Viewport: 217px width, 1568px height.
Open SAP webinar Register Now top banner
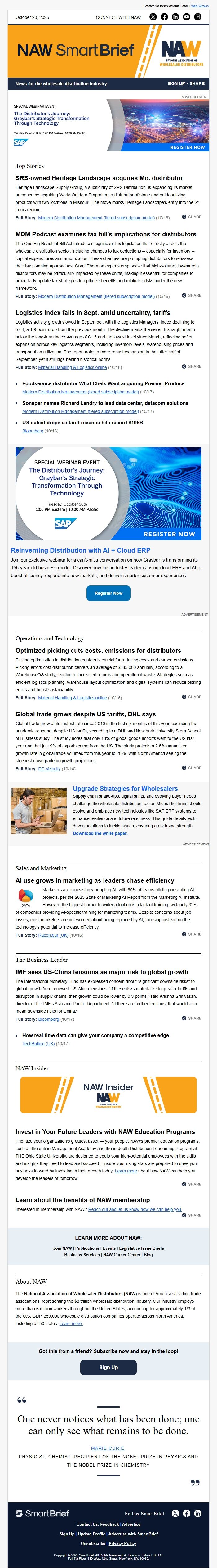[x=187, y=147]
